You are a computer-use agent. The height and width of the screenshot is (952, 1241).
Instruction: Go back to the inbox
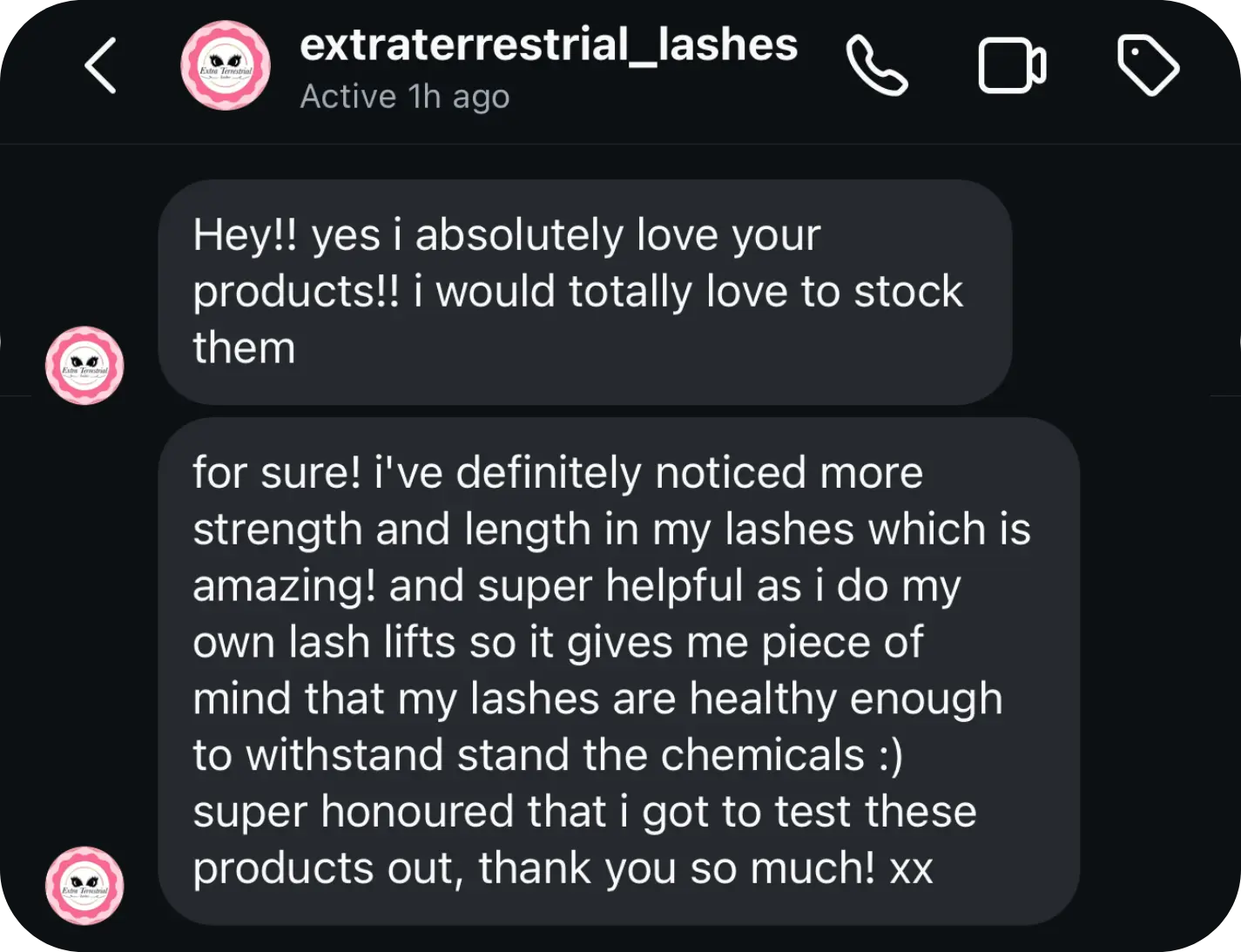[x=101, y=65]
